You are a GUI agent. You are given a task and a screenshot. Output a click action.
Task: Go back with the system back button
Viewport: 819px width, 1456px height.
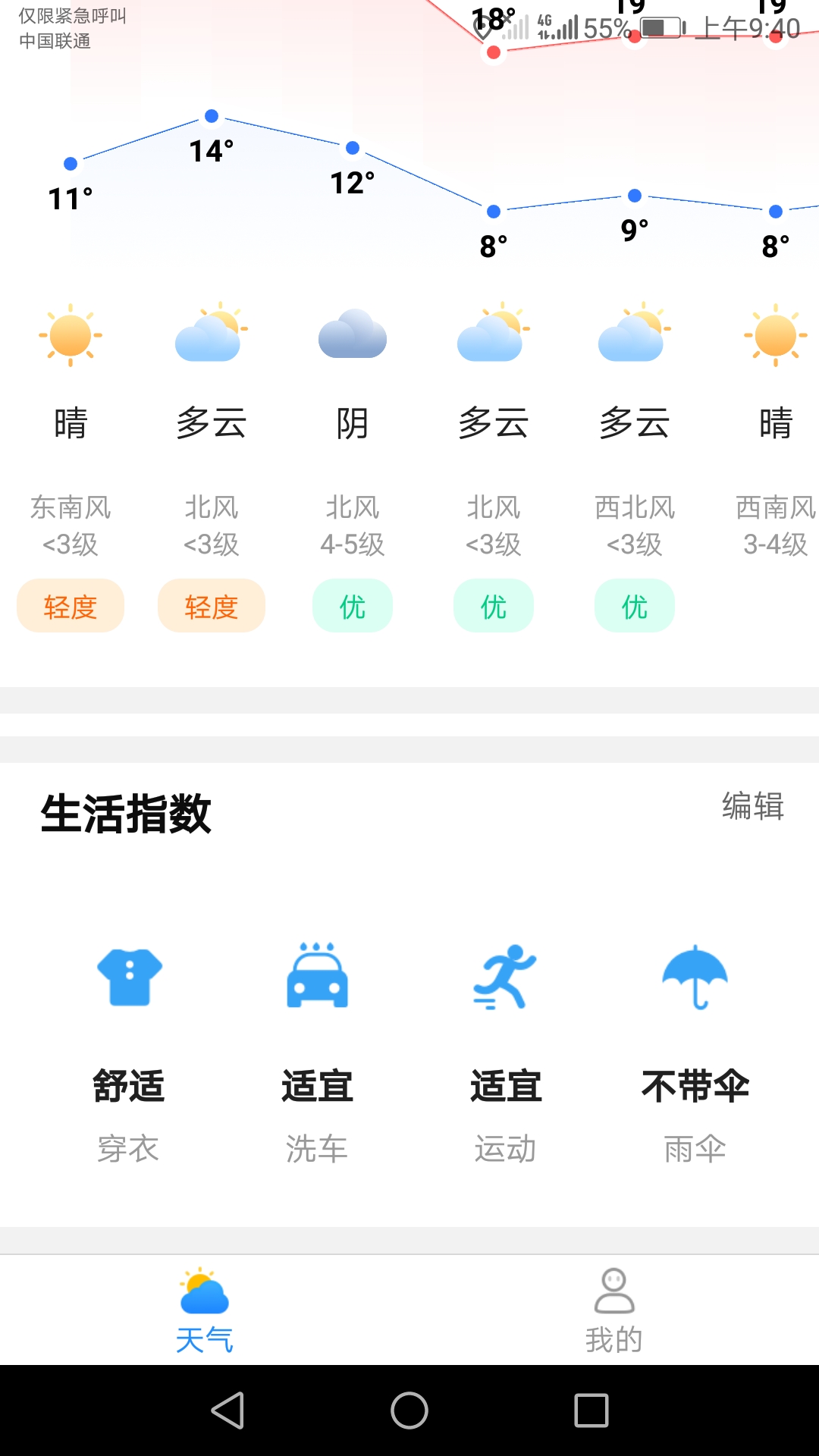point(227,1410)
